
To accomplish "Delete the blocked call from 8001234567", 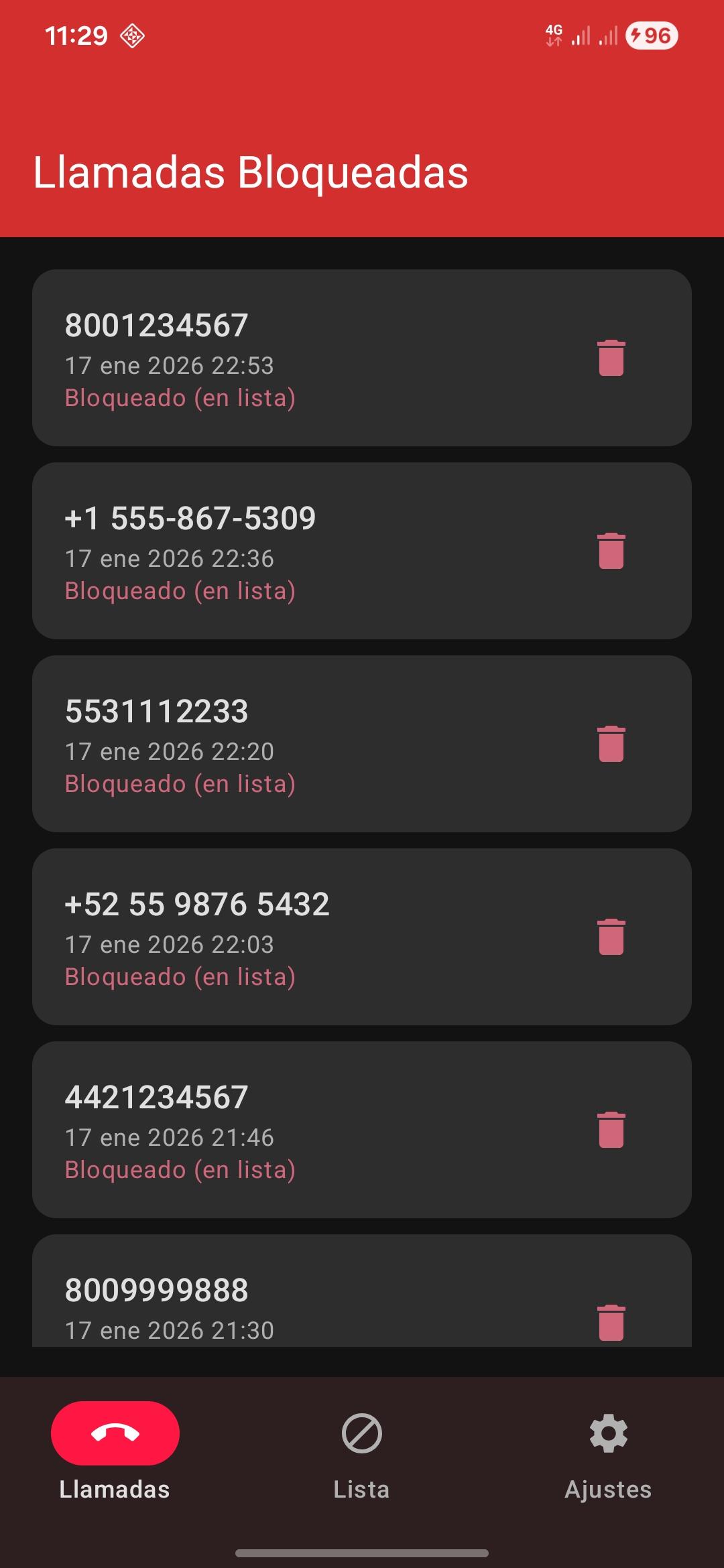I will click(x=611, y=358).
